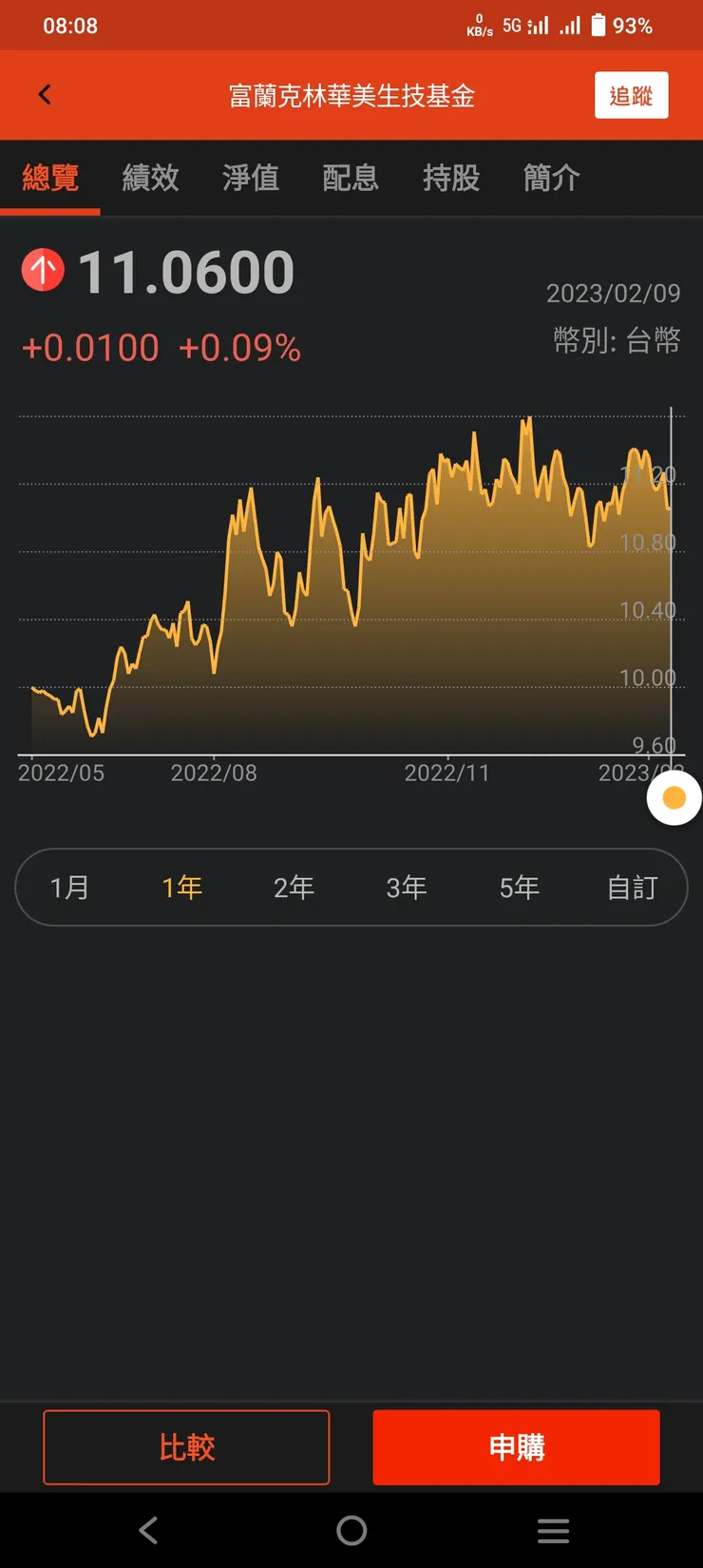Image resolution: width=703 pixels, height=1568 pixels.
Task: Enable the 5年 chart period
Action: click(519, 887)
